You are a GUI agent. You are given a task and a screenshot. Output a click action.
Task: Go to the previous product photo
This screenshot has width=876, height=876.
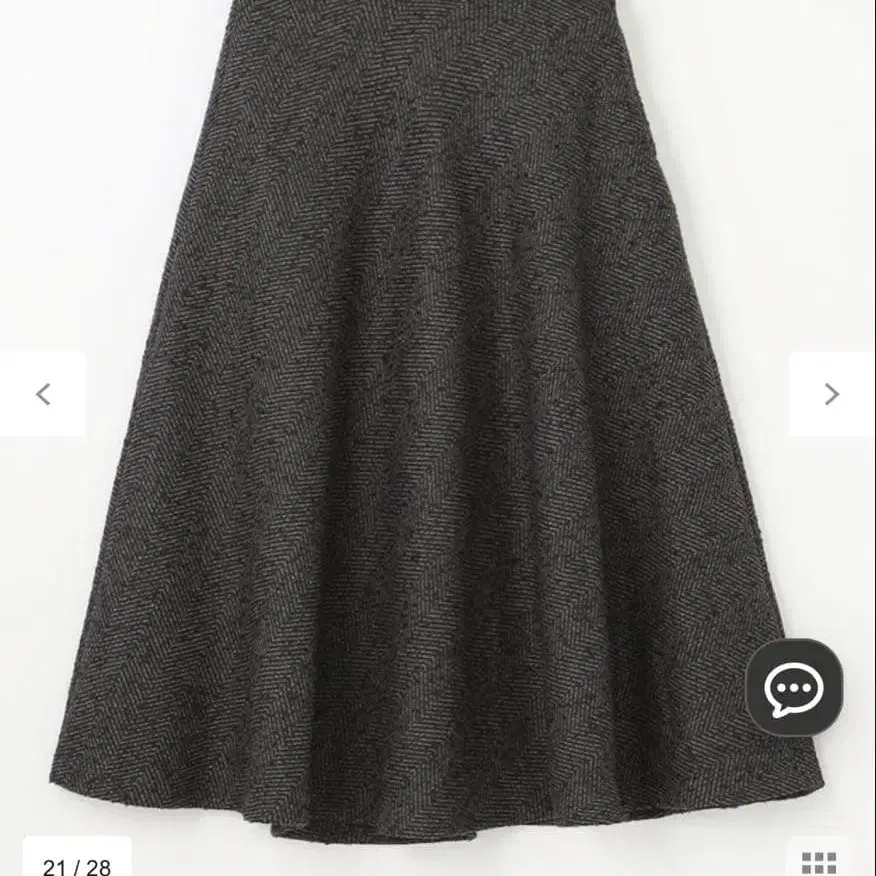42,394
